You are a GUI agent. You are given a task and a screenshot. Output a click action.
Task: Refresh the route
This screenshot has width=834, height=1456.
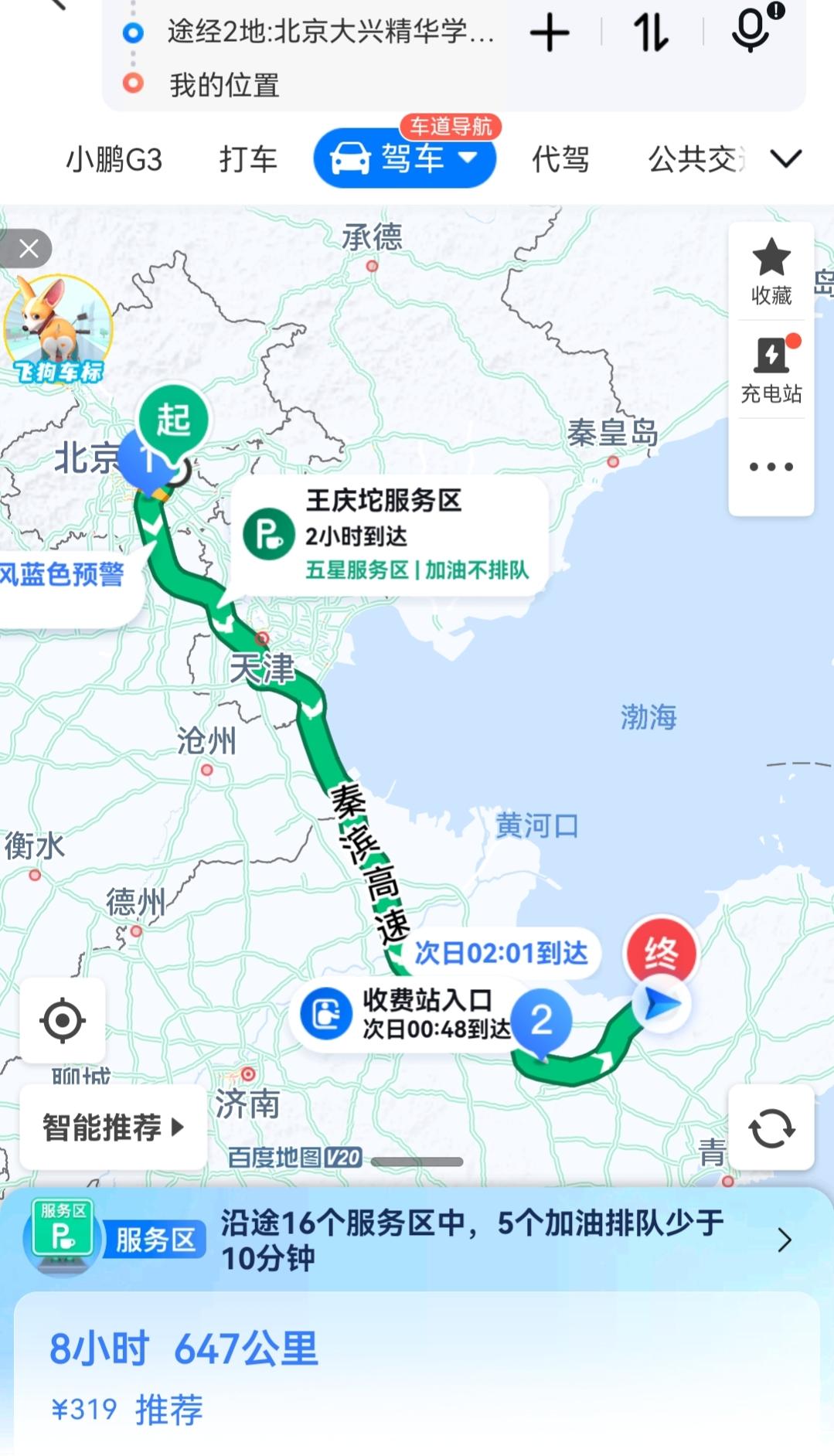771,1128
